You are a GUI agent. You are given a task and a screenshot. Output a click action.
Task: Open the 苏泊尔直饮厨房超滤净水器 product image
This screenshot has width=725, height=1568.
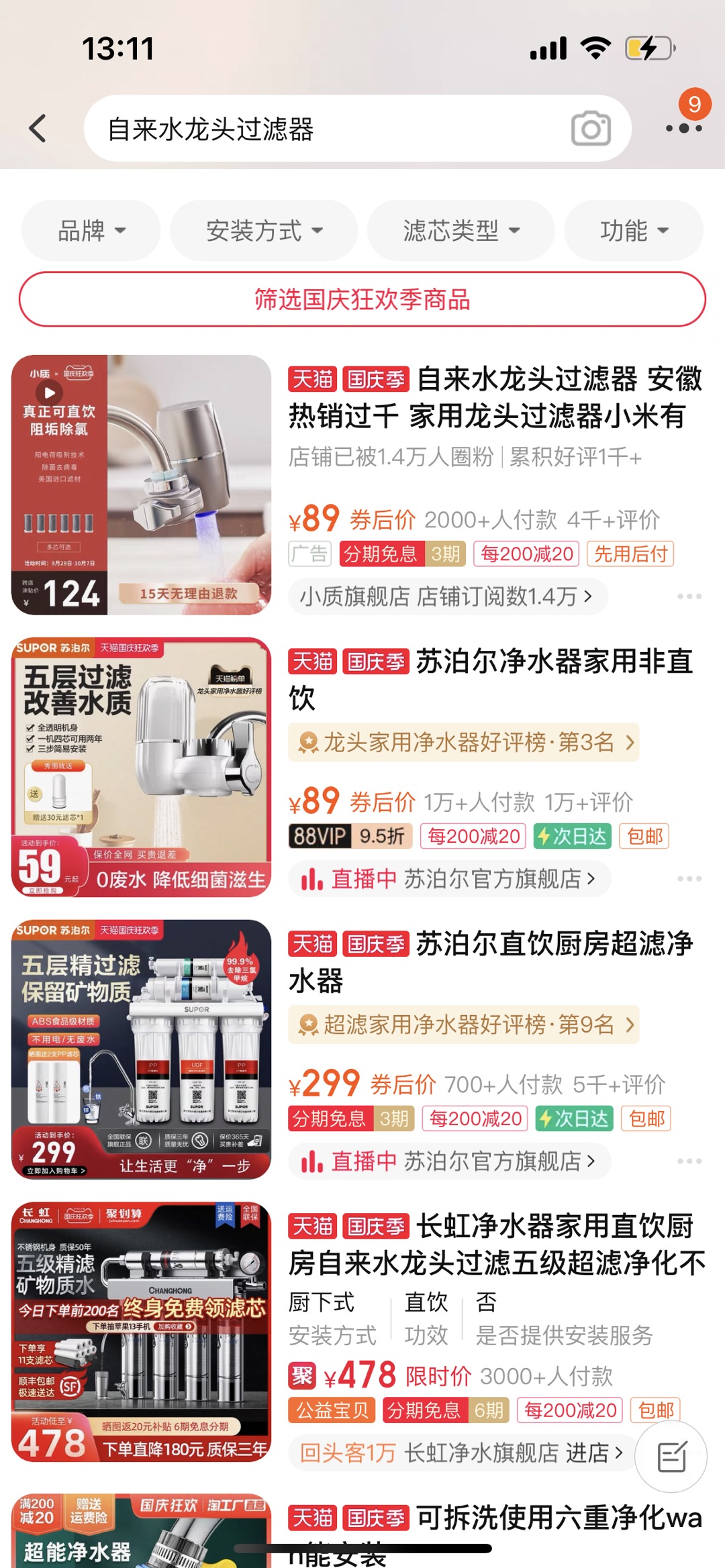coord(142,1049)
